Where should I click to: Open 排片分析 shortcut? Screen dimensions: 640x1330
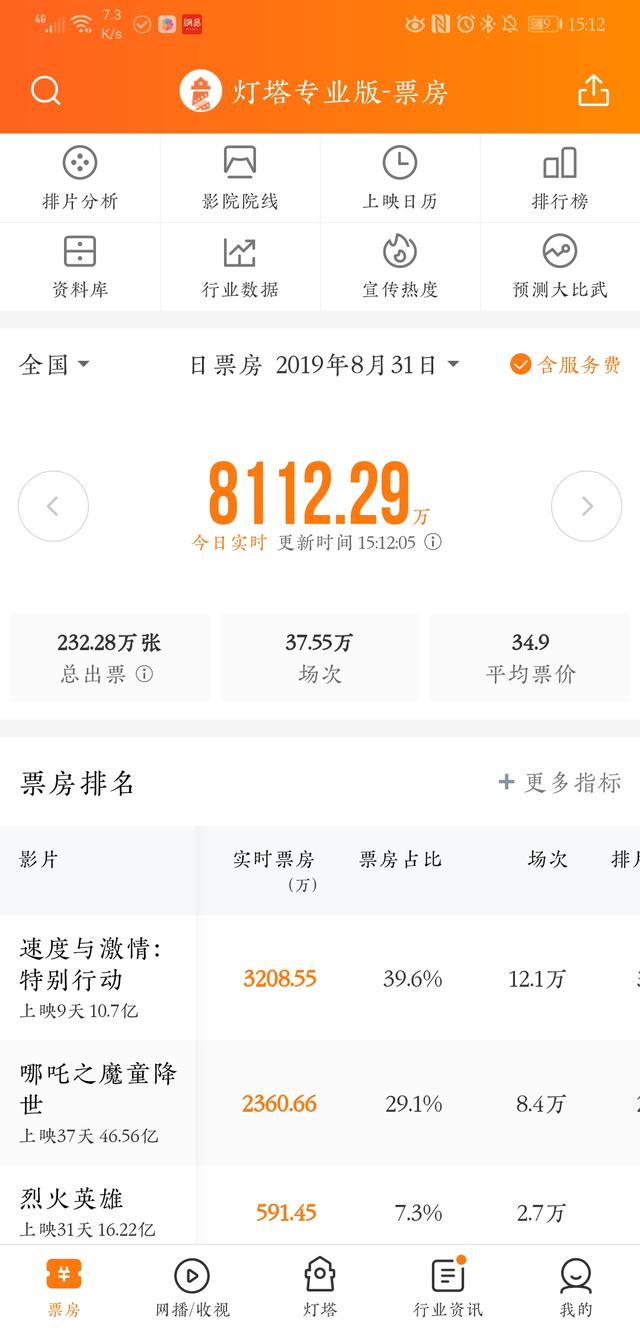(x=80, y=178)
